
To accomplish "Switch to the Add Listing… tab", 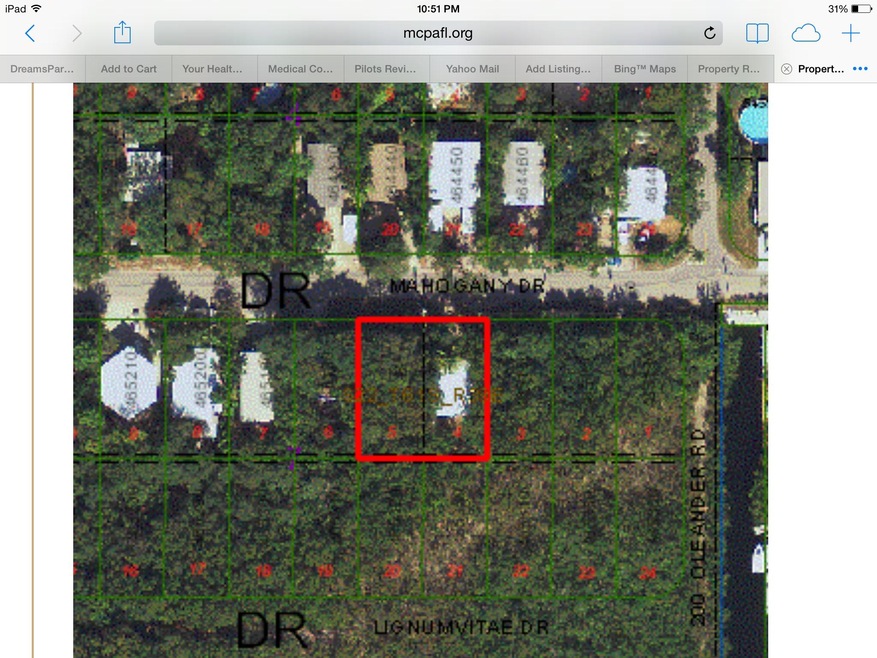I will tap(558, 69).
